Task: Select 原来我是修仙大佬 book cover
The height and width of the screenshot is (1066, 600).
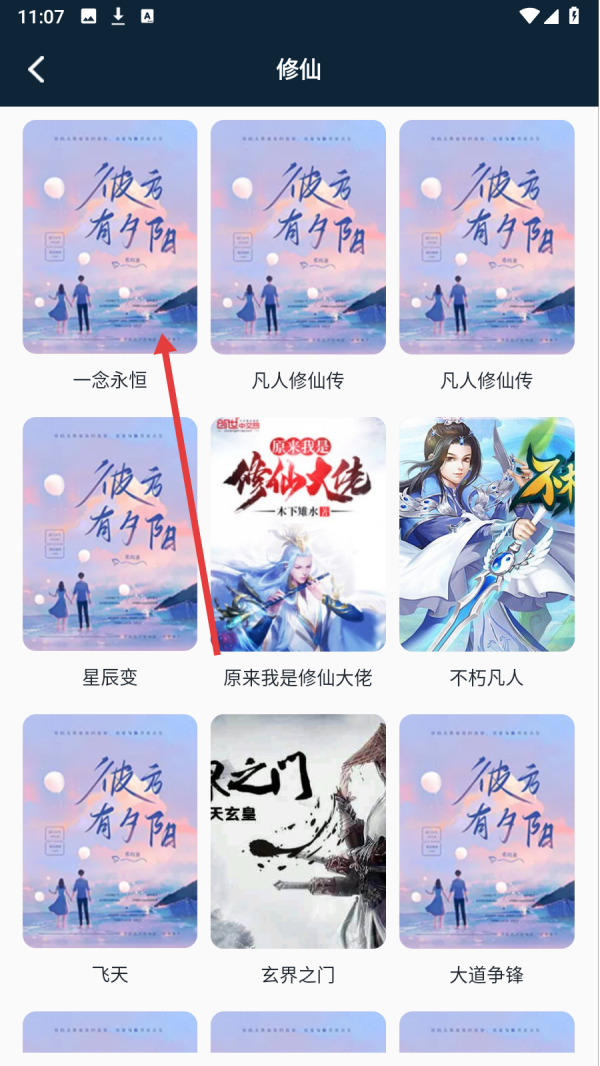Action: pyautogui.click(x=298, y=534)
